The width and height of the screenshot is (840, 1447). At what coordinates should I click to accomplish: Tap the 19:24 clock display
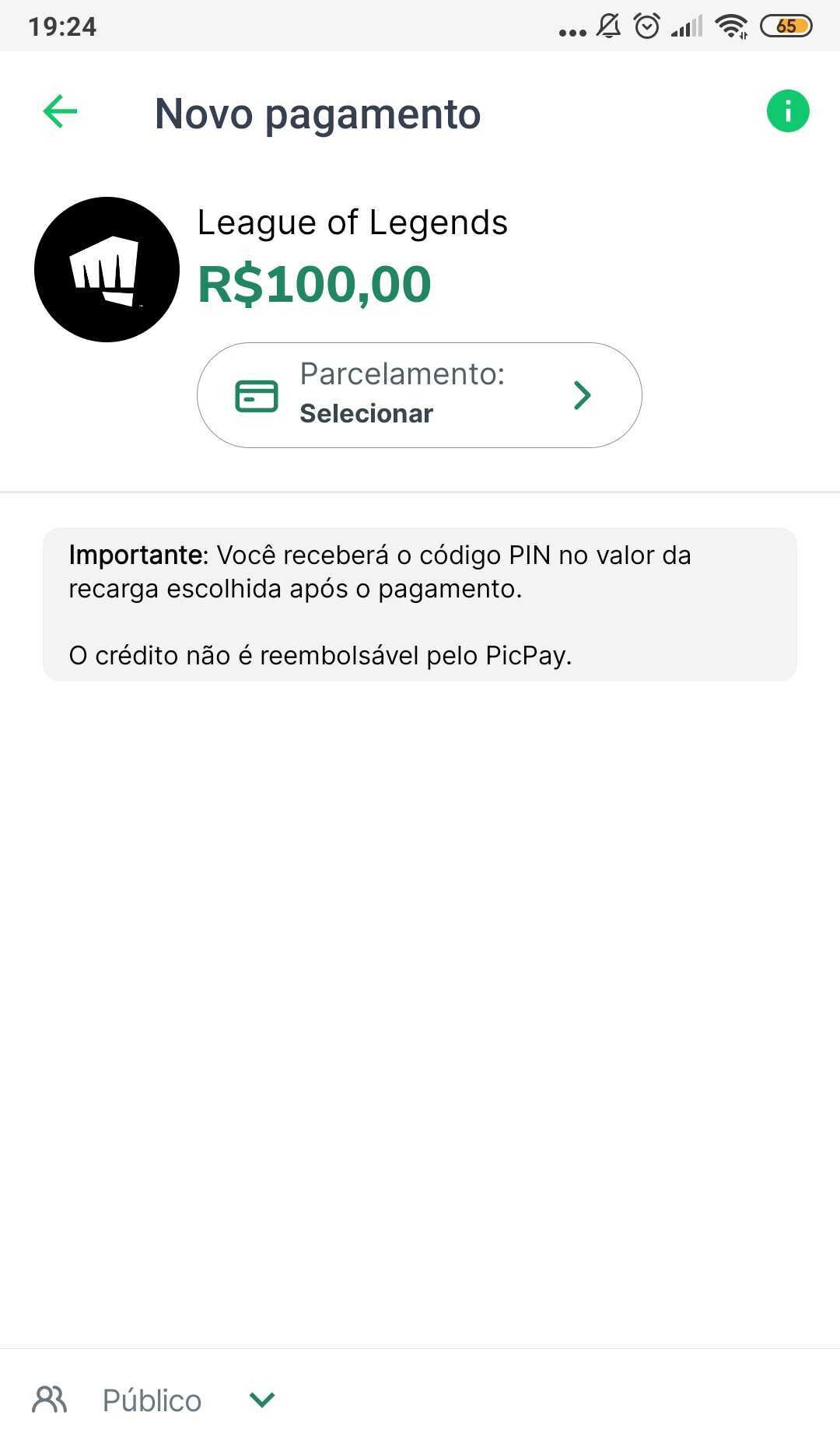tap(62, 26)
